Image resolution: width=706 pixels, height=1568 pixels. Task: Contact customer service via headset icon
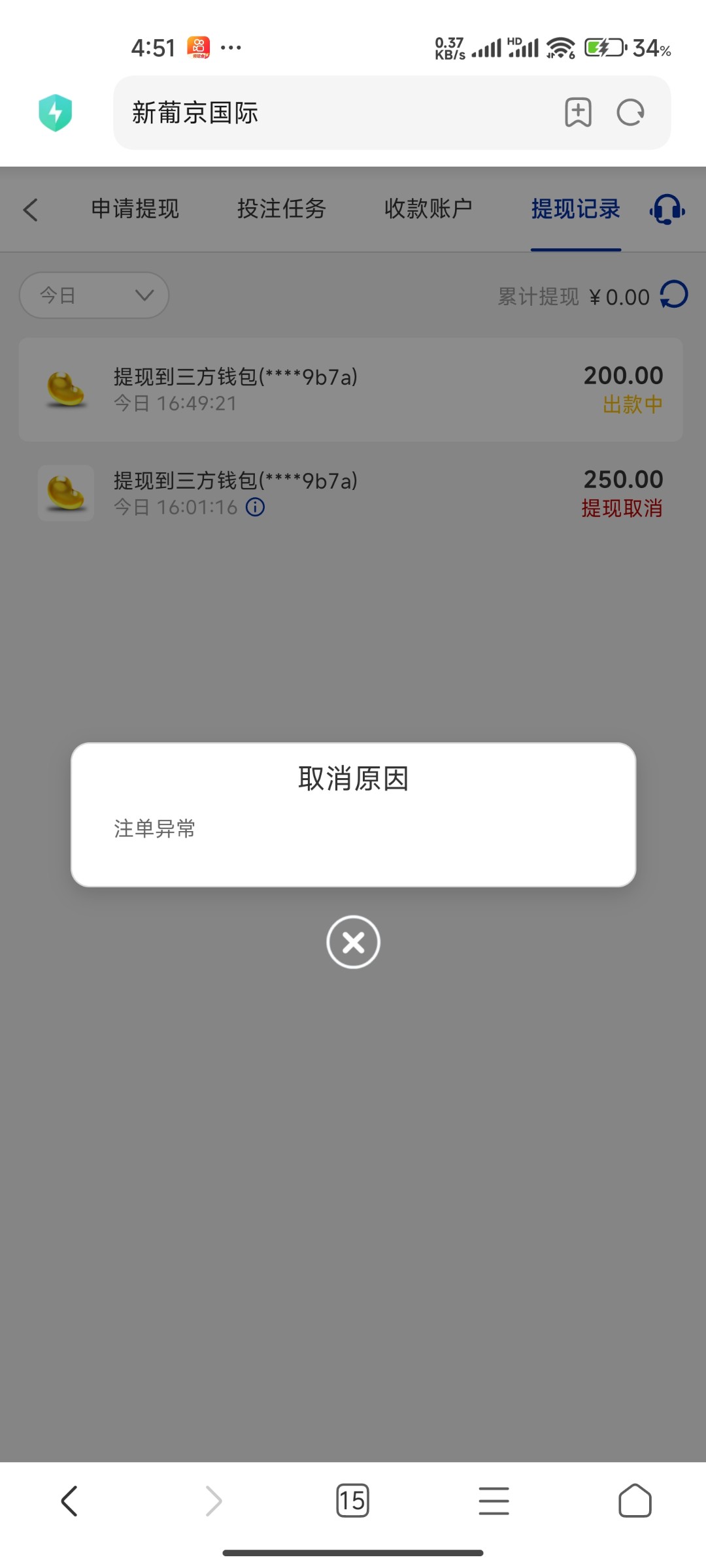point(667,210)
